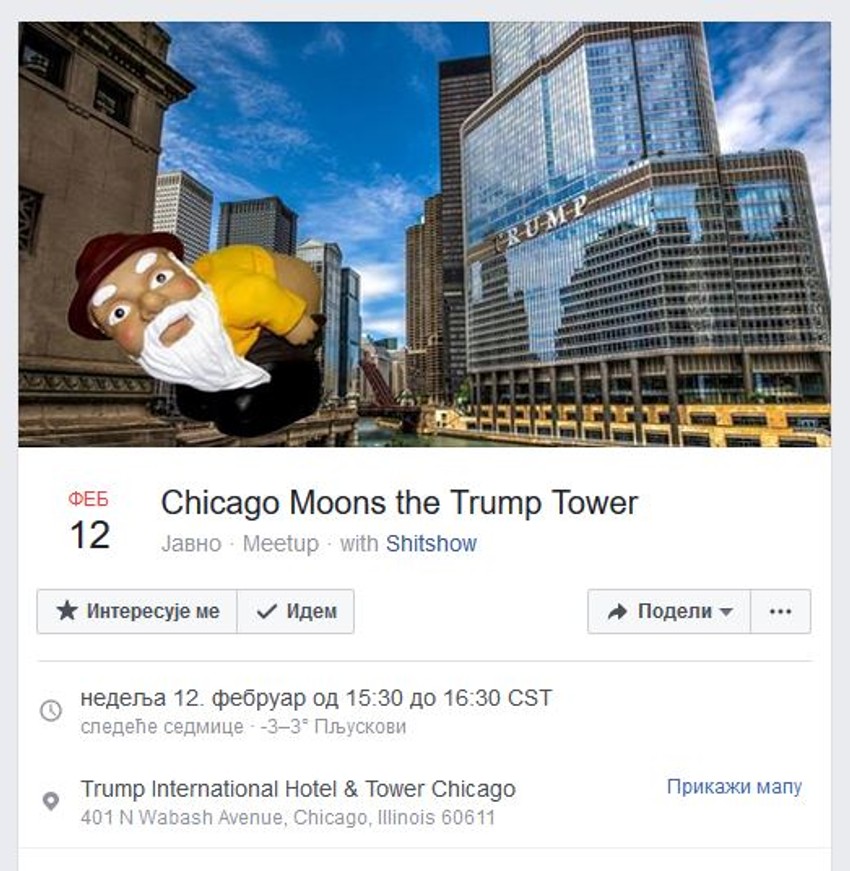Open the Shitshow host page link
Viewport: 850px width, 871px height.
(431, 544)
